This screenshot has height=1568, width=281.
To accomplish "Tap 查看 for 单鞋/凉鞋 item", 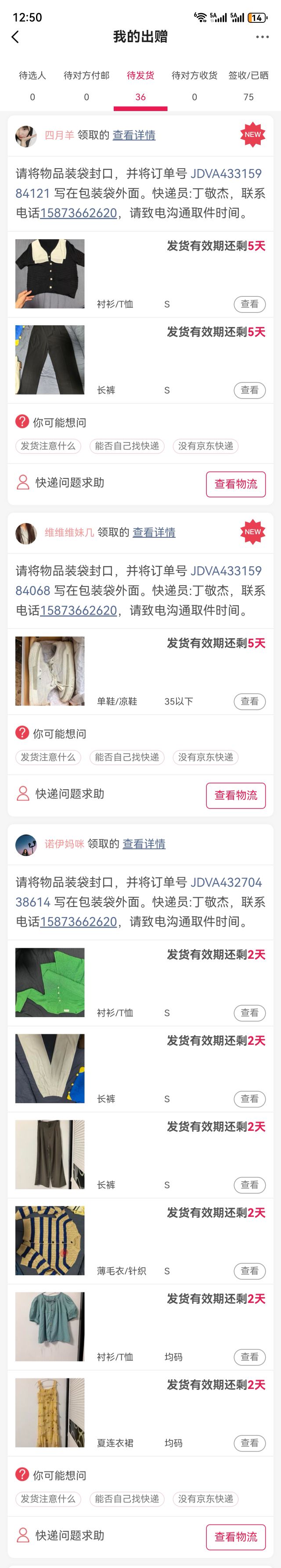I will pos(249,701).
